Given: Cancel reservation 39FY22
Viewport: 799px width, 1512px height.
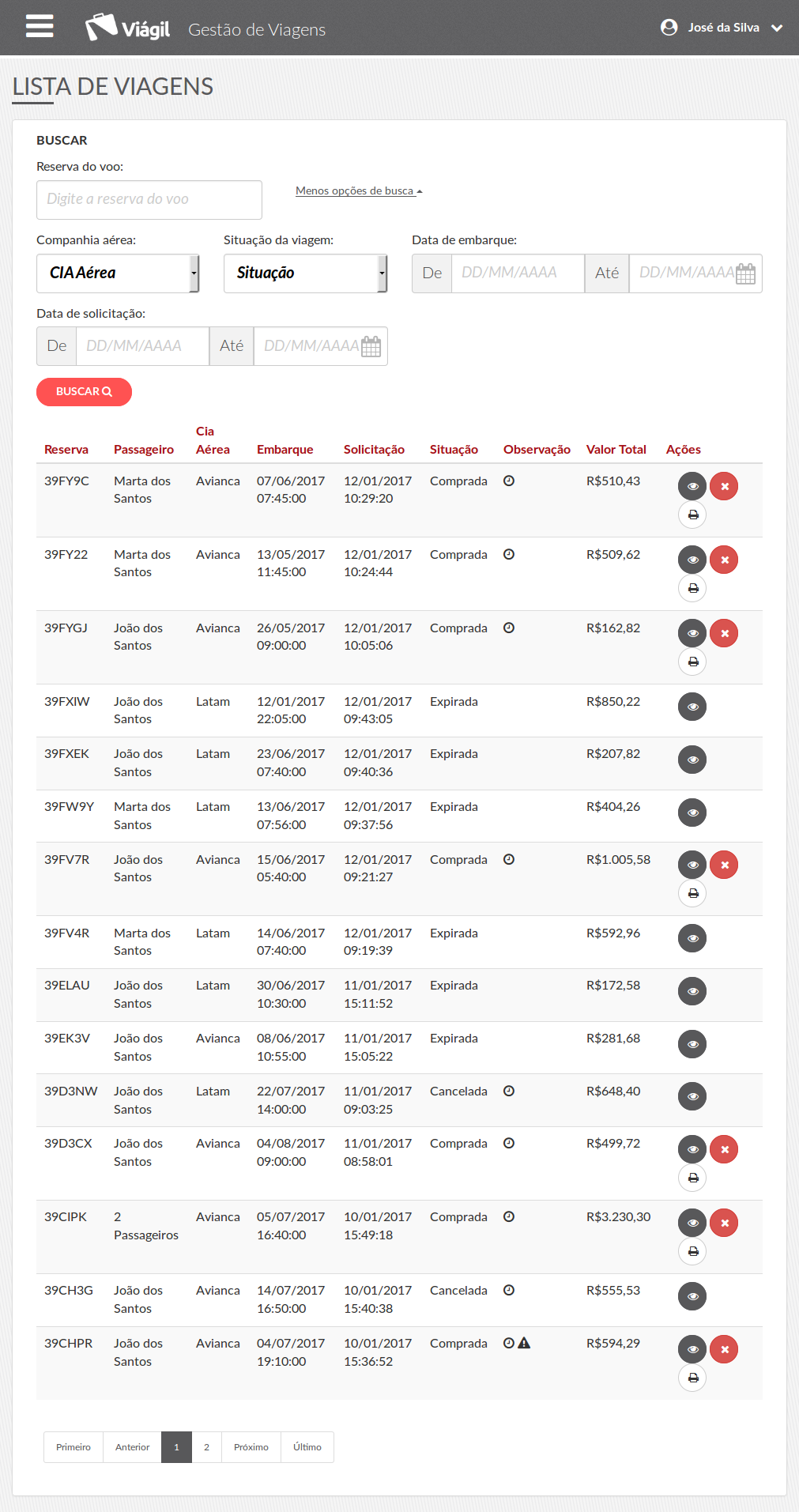Looking at the screenshot, I should tap(724, 560).
